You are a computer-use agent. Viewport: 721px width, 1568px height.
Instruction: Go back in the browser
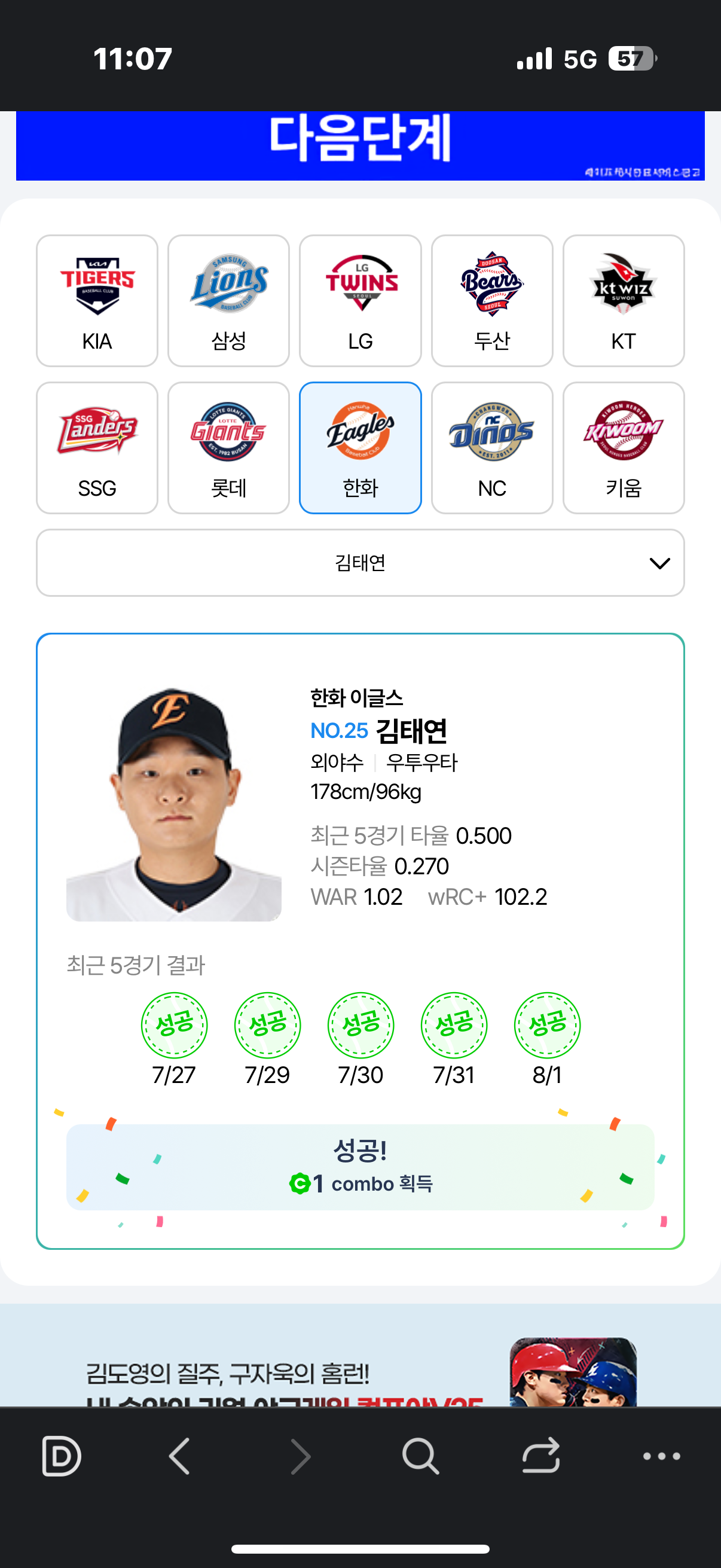(179, 1457)
